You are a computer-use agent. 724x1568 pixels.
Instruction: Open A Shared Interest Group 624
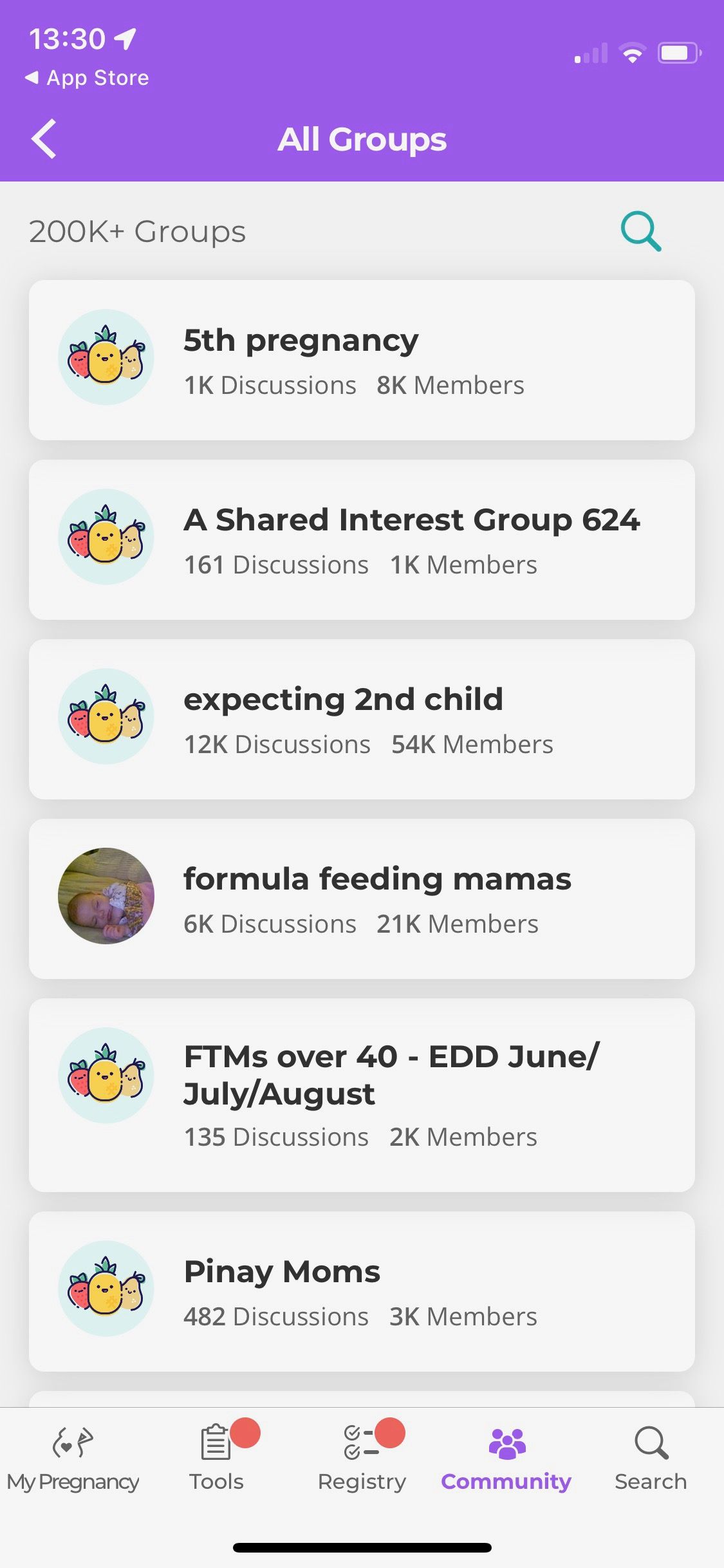tap(362, 539)
